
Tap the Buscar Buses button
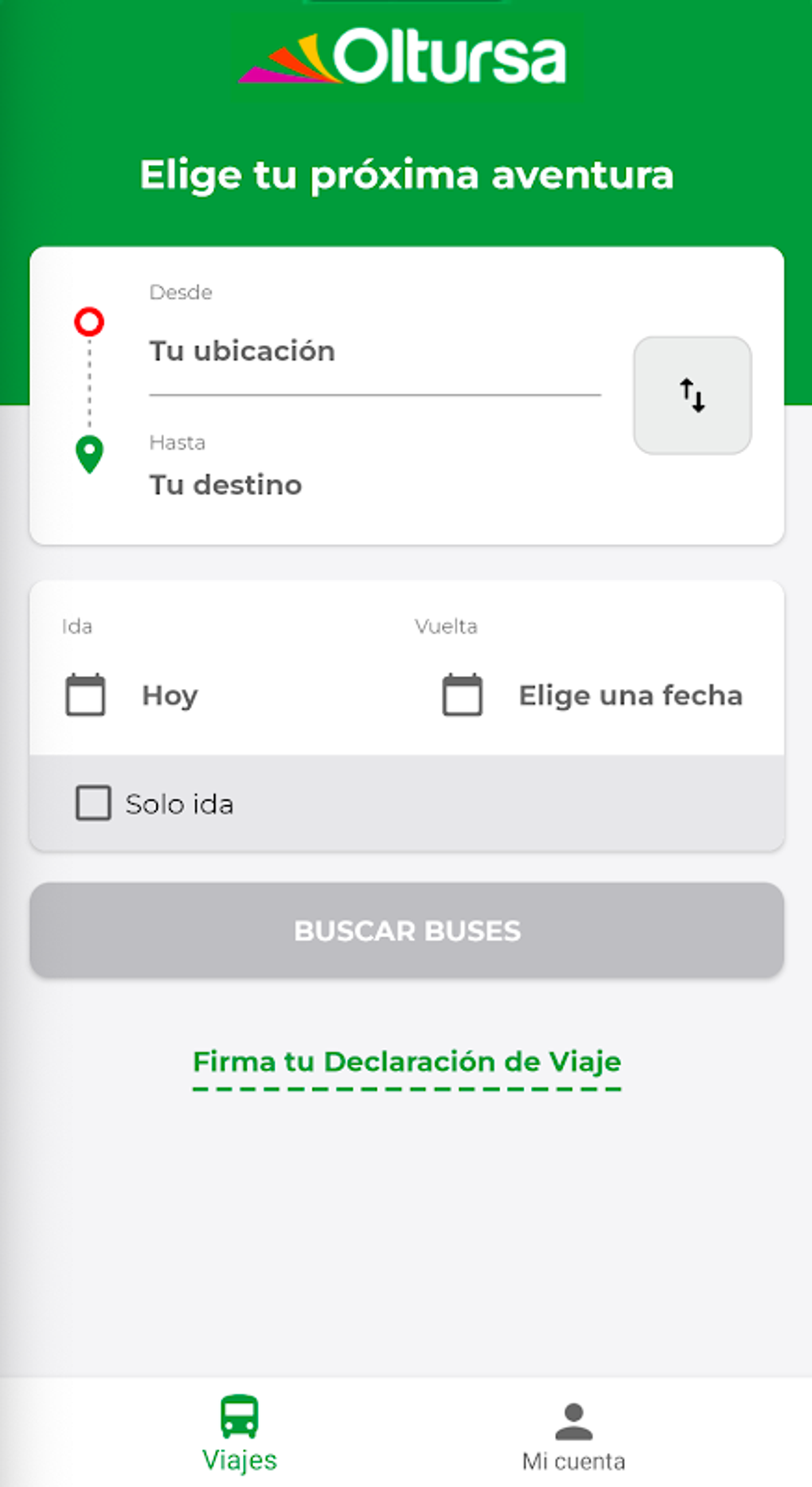[x=407, y=930]
